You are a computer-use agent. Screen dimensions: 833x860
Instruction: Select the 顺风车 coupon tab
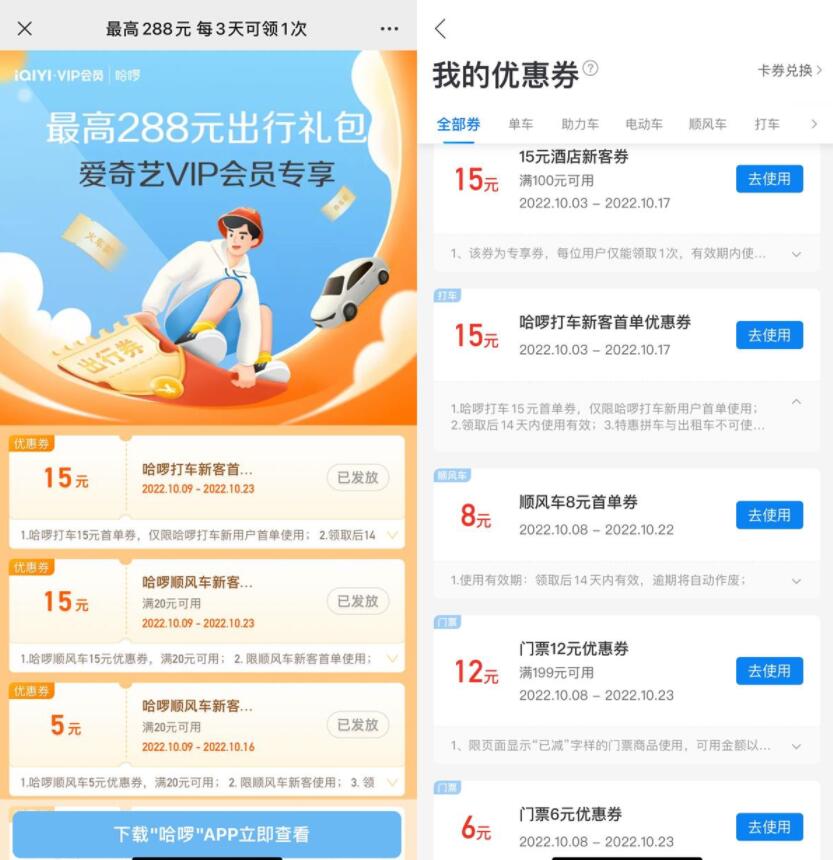(x=707, y=124)
